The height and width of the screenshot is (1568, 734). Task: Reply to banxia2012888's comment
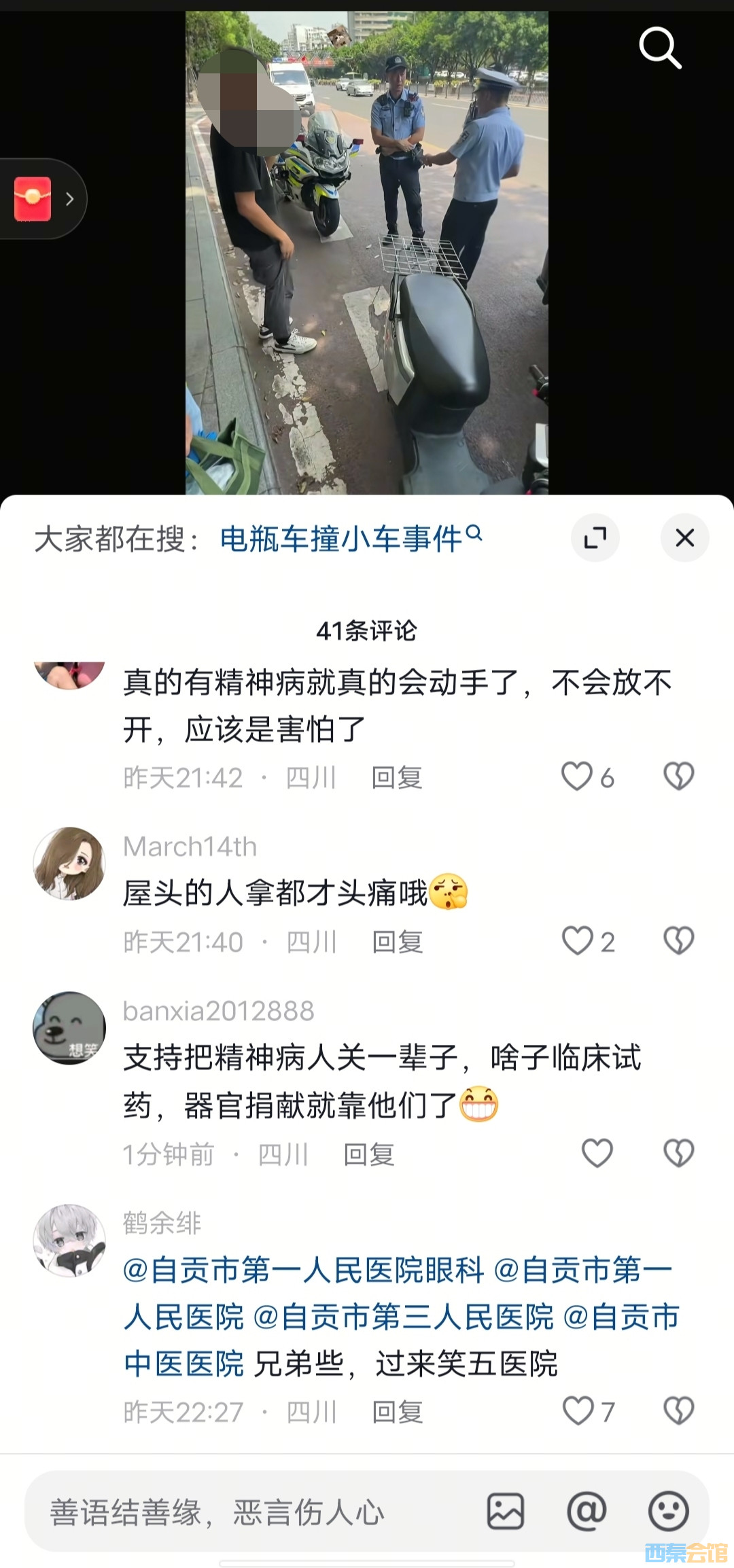[x=369, y=1154]
